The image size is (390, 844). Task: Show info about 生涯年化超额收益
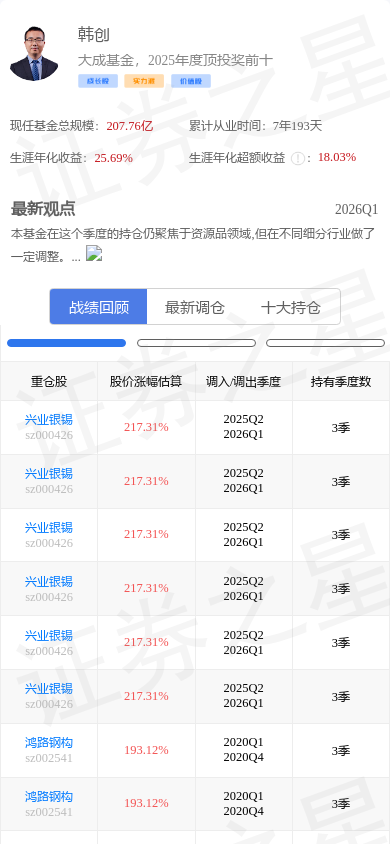pyautogui.click(x=297, y=158)
